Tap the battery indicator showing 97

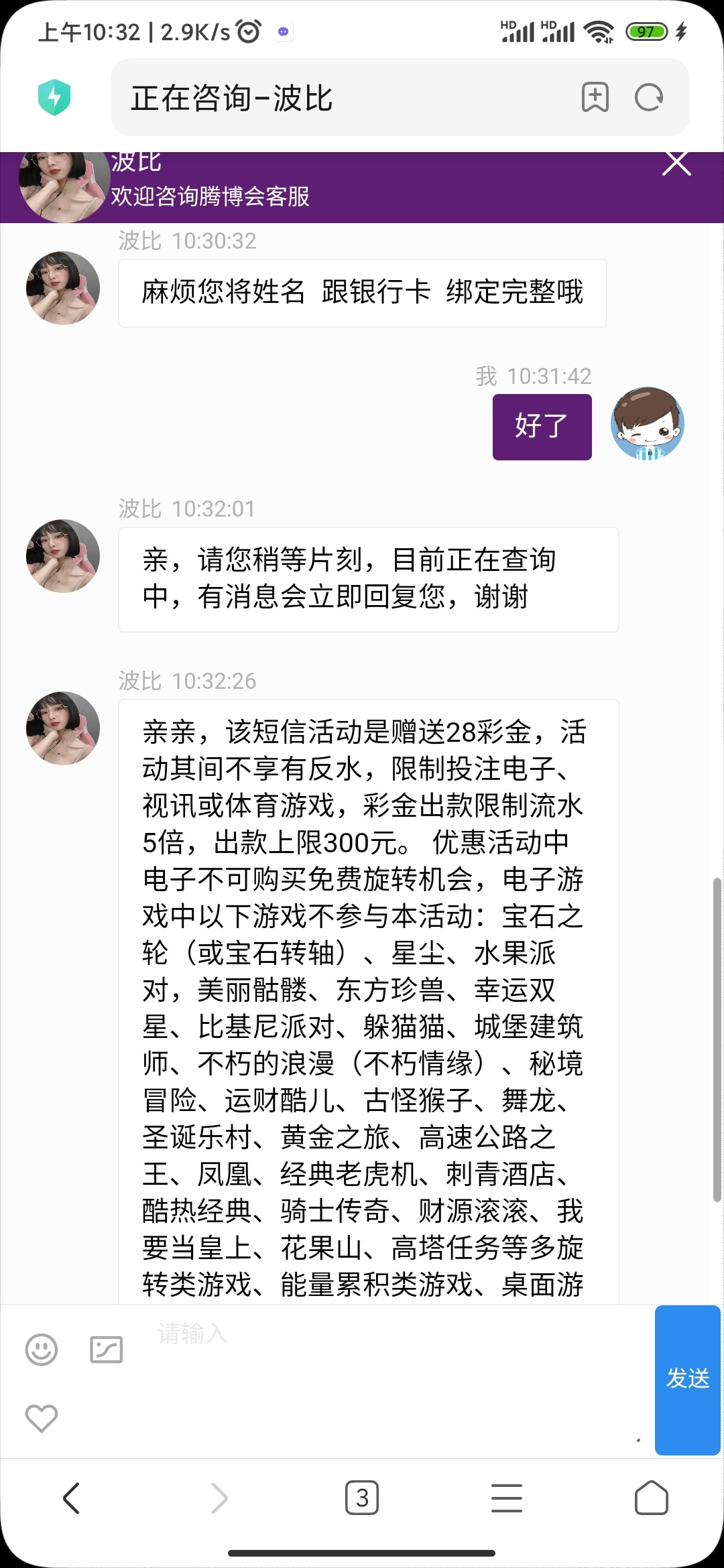646,30
